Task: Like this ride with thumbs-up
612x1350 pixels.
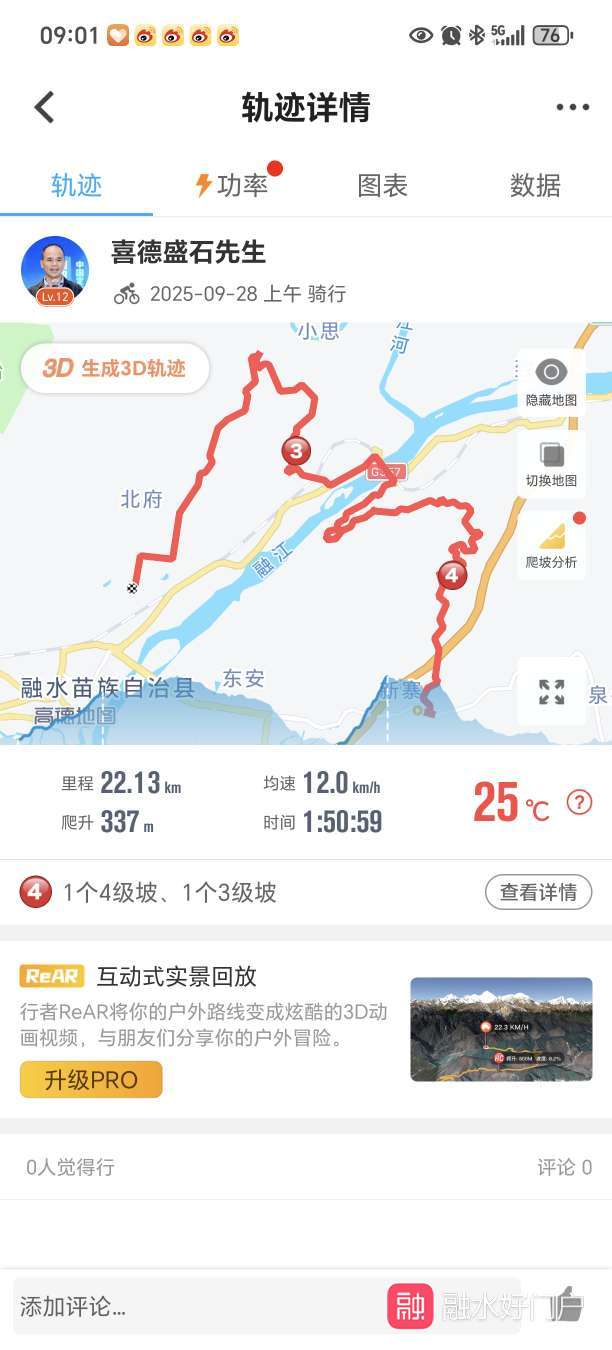Action: 568,1304
